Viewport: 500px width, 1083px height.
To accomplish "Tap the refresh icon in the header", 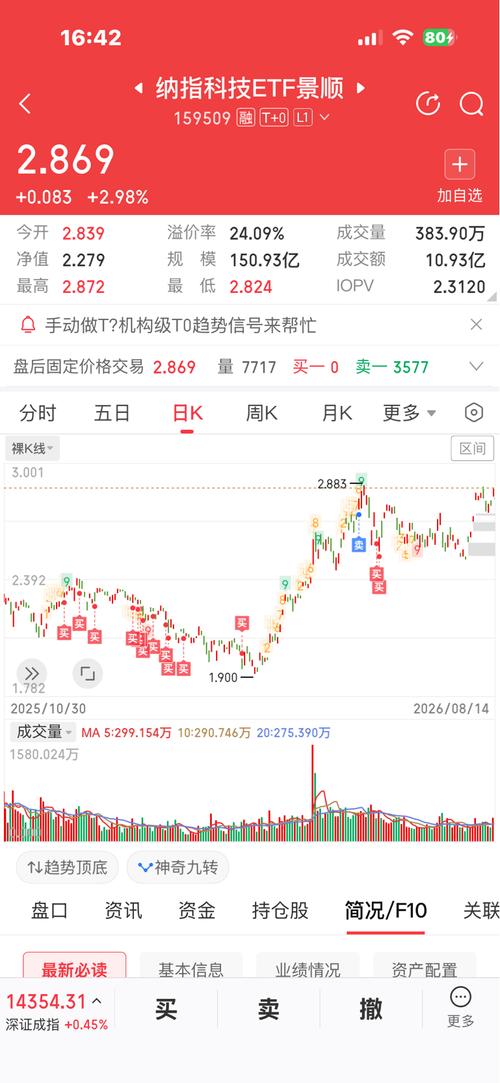I will tap(428, 104).
